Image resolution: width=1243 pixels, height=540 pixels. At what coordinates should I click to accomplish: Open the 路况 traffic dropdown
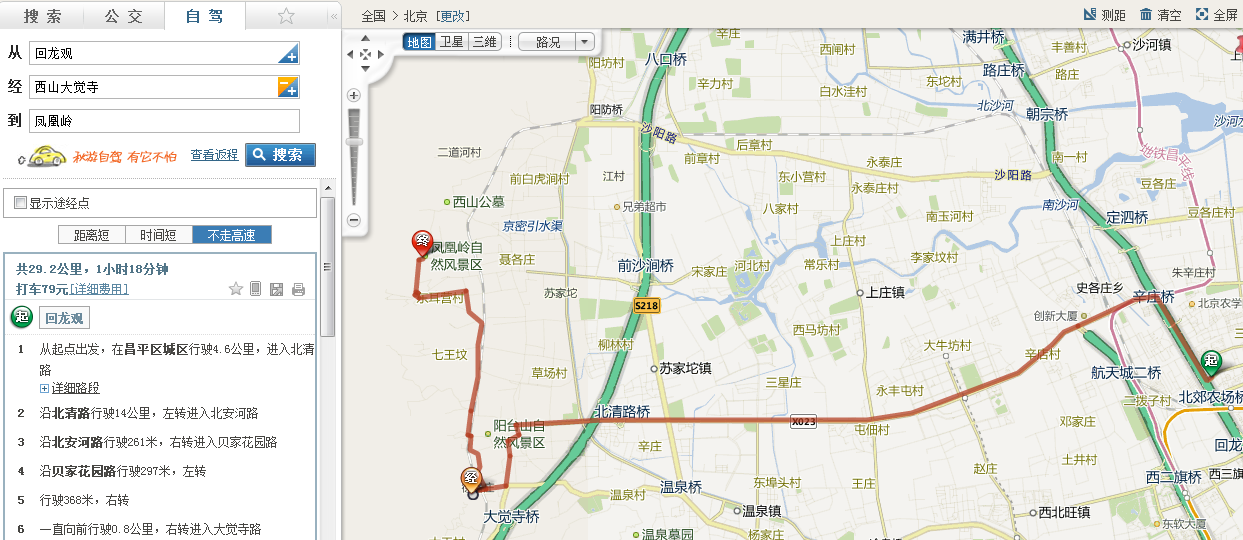[556, 42]
